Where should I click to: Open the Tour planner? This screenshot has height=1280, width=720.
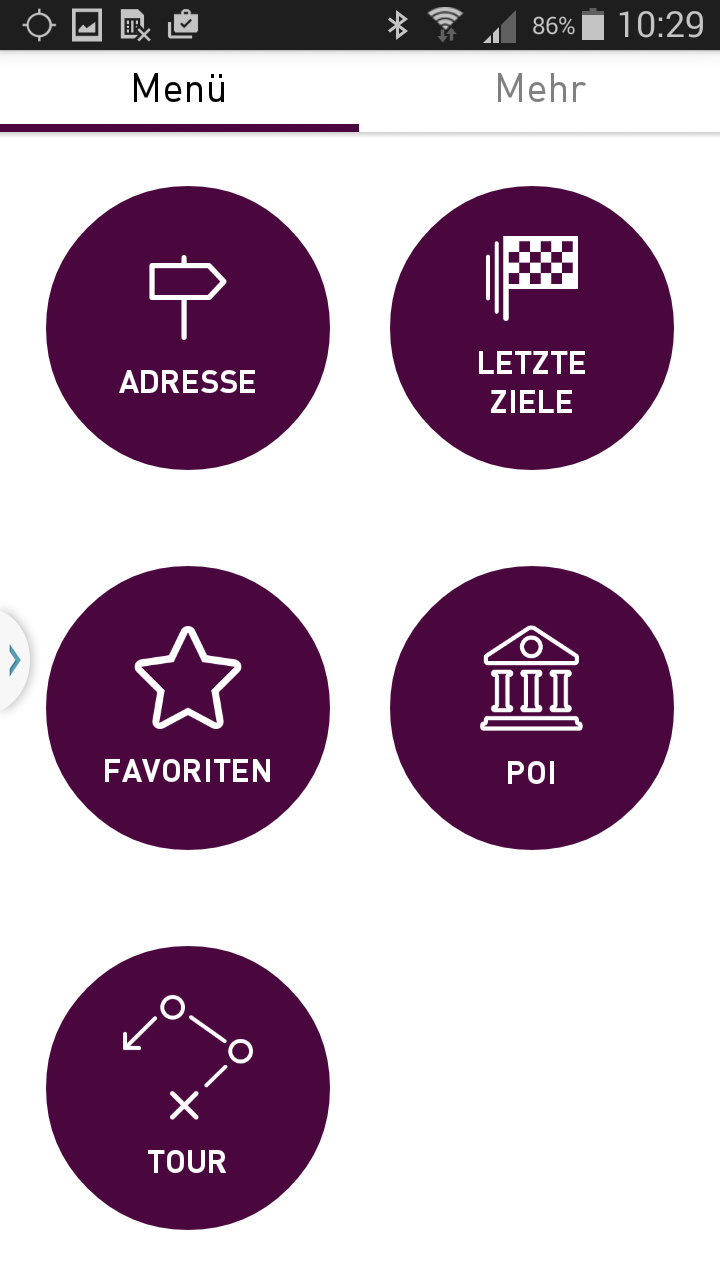point(188,1088)
